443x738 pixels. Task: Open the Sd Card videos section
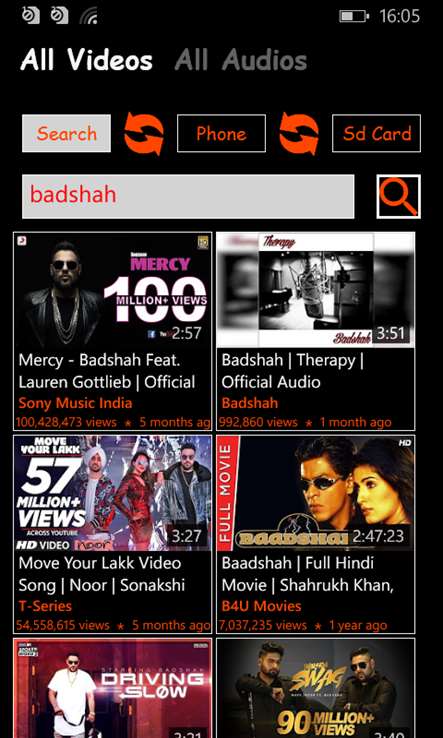[x=377, y=133]
